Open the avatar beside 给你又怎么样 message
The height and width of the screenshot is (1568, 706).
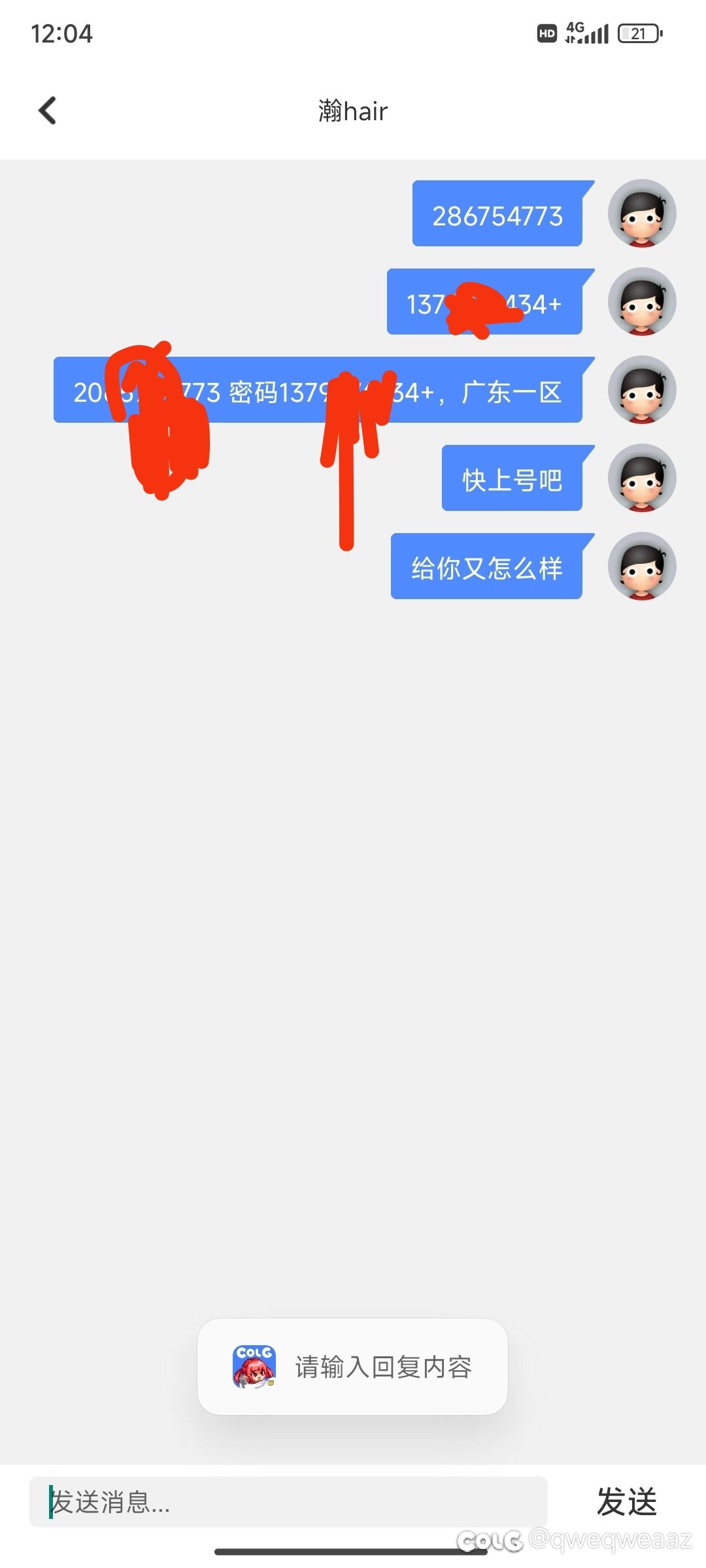pos(642,566)
